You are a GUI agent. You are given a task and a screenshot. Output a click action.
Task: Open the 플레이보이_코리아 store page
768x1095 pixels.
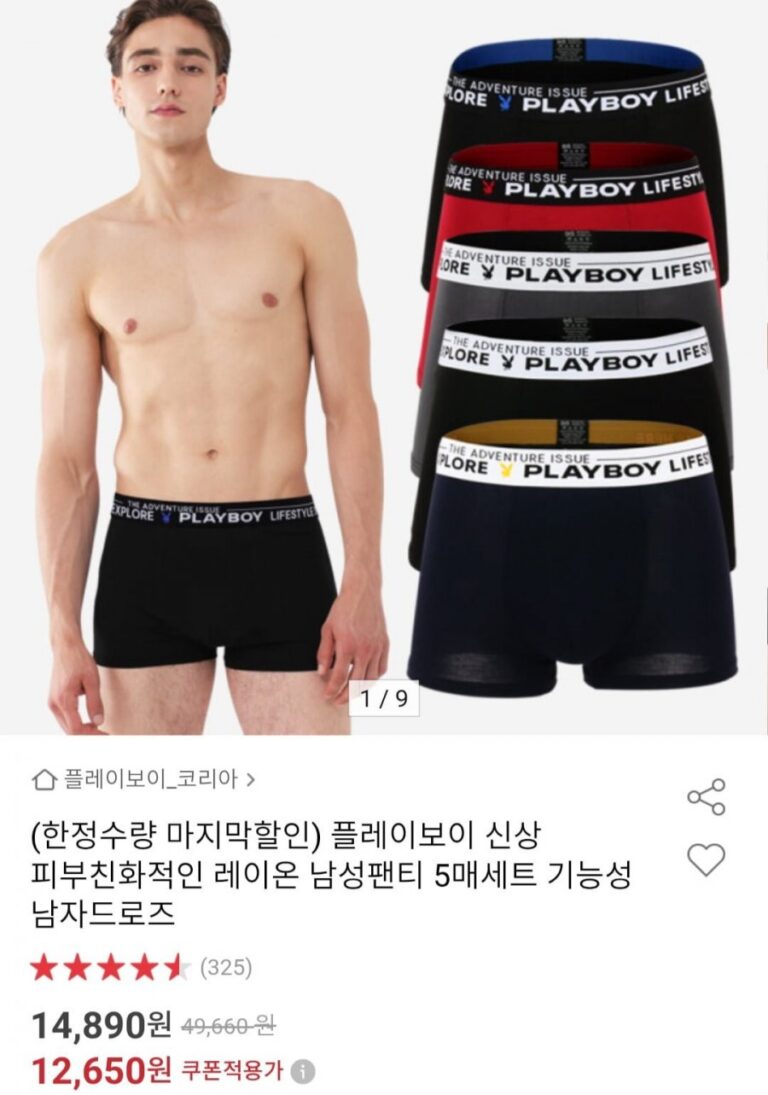pyautogui.click(x=147, y=778)
